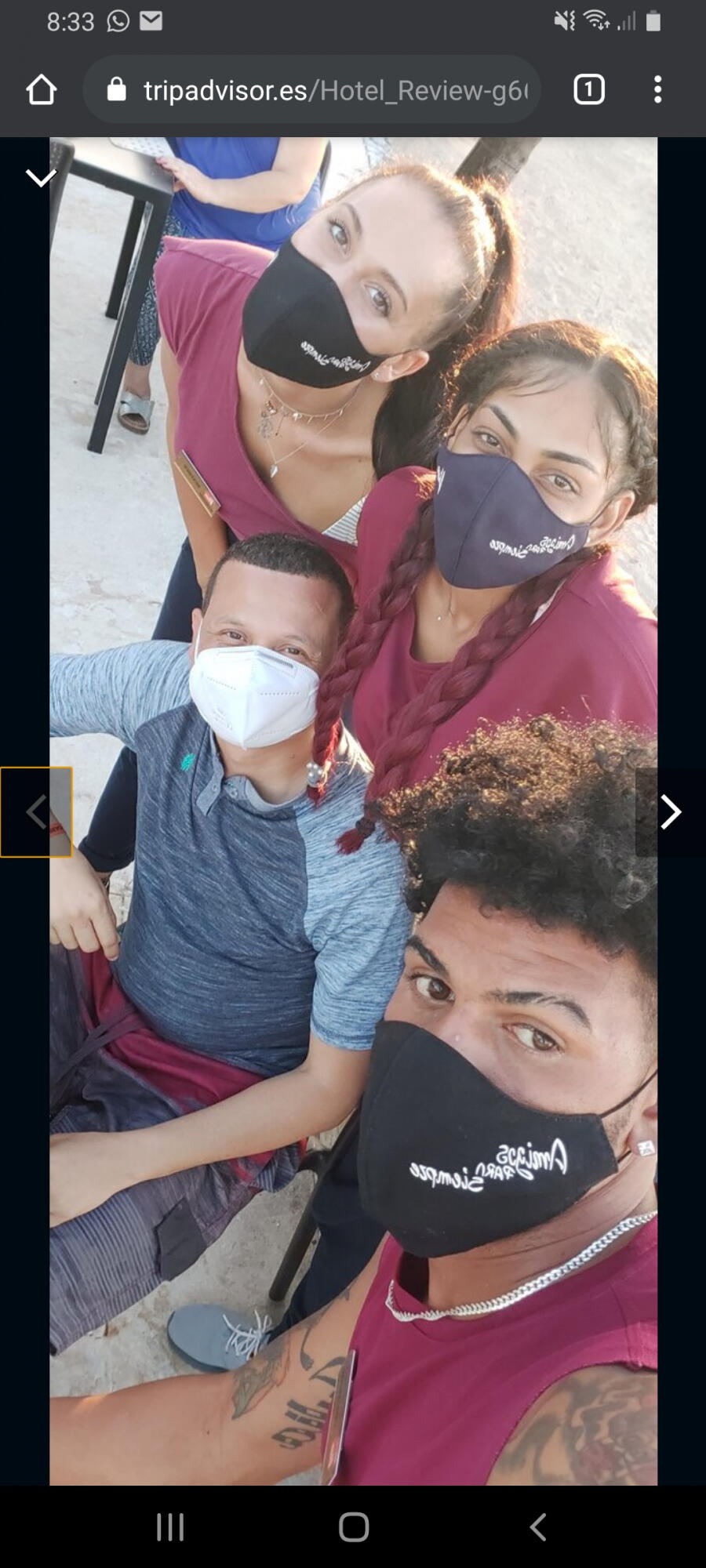Go back using the system back button
This screenshot has height=1568, width=706.
[538, 1526]
